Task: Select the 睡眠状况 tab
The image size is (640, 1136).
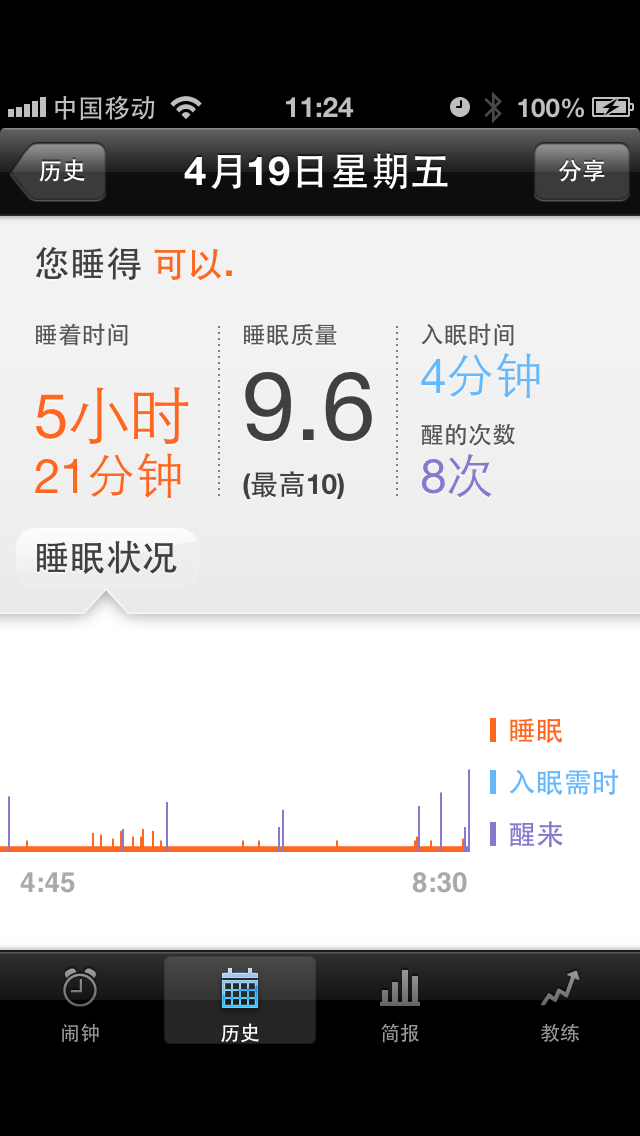Action: [106, 558]
